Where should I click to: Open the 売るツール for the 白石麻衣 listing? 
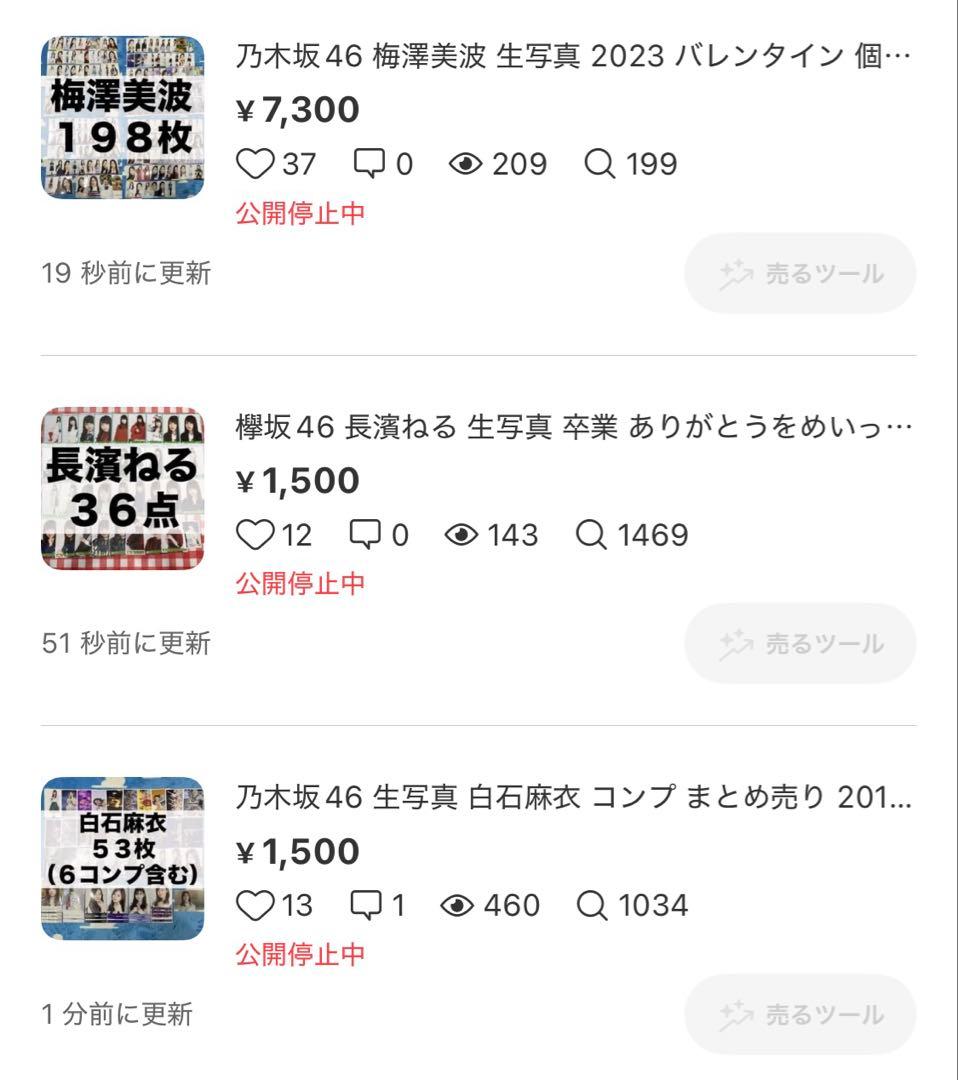[799, 1013]
